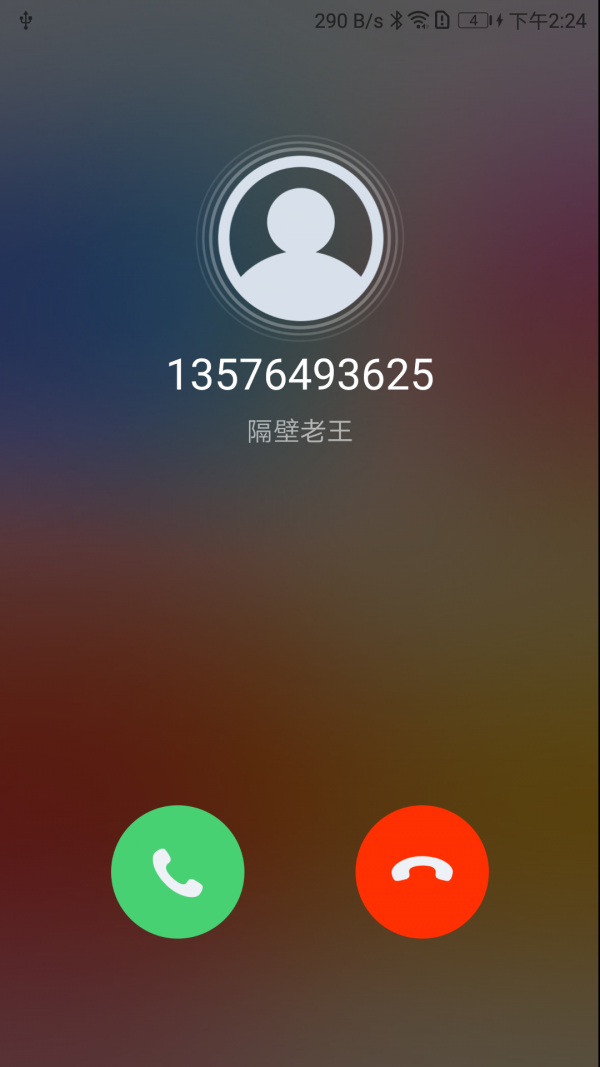Image resolution: width=600 pixels, height=1067 pixels.
Task: Decline the call with red hang-up button
Action: tap(422, 871)
